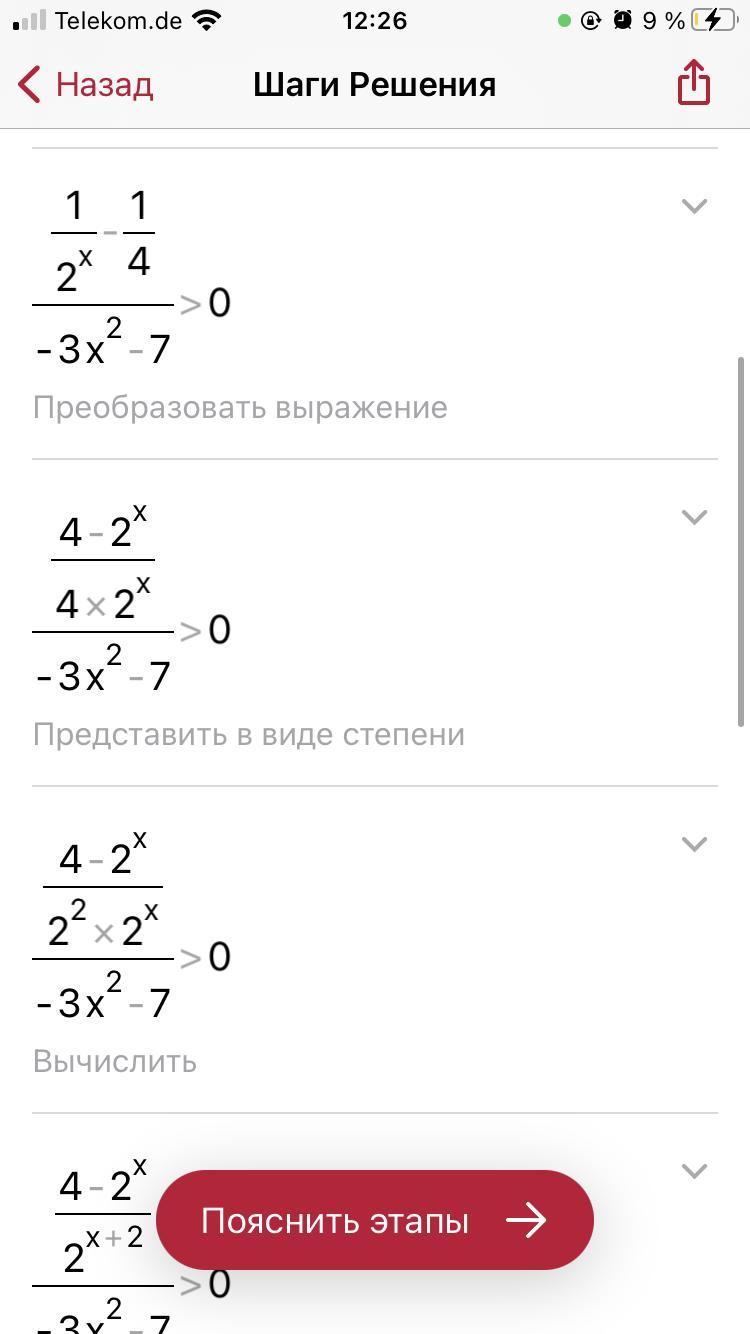Go back using the Назад button
Image resolution: width=750 pixels, height=1334 pixels.
point(85,85)
